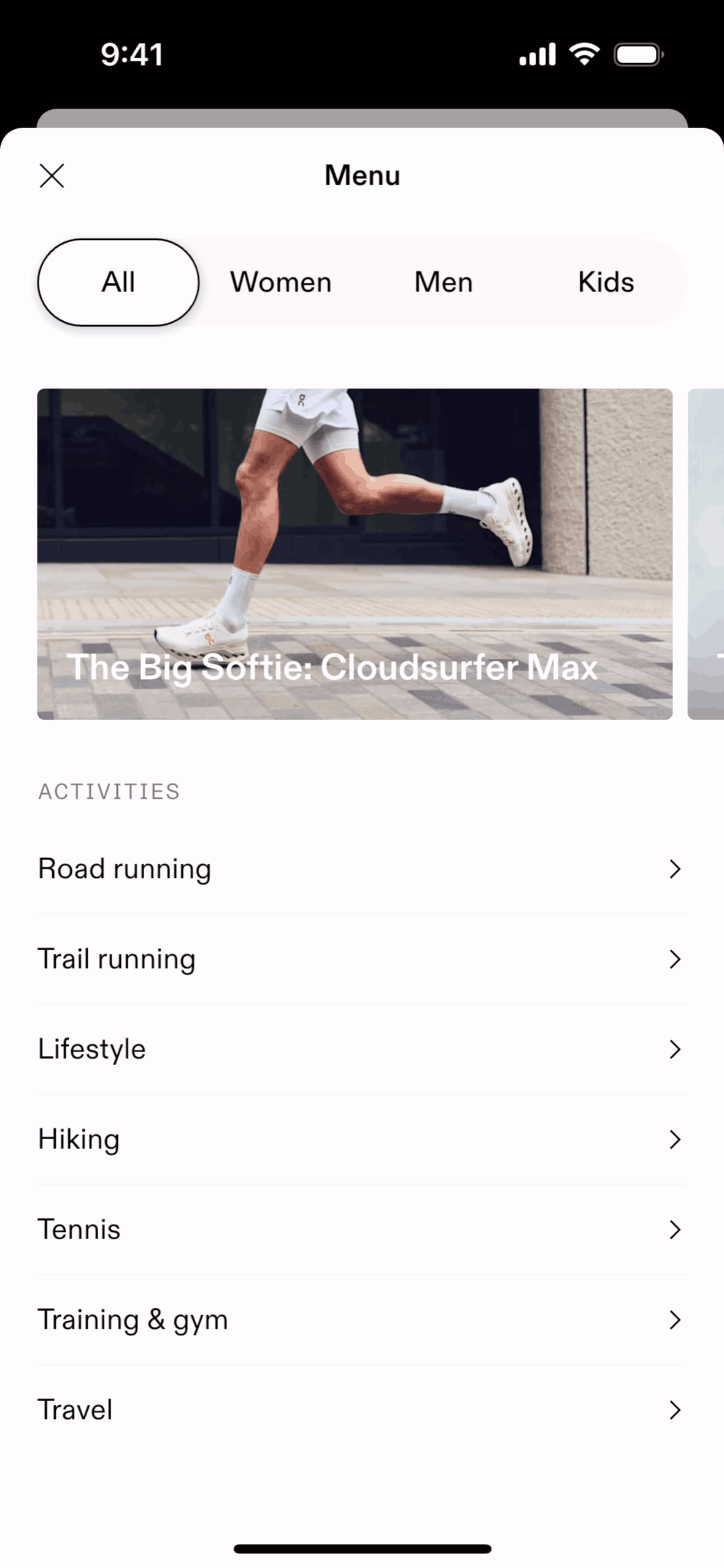The width and height of the screenshot is (724, 1568).
Task: Browse the Tennis category
Action: click(361, 1230)
